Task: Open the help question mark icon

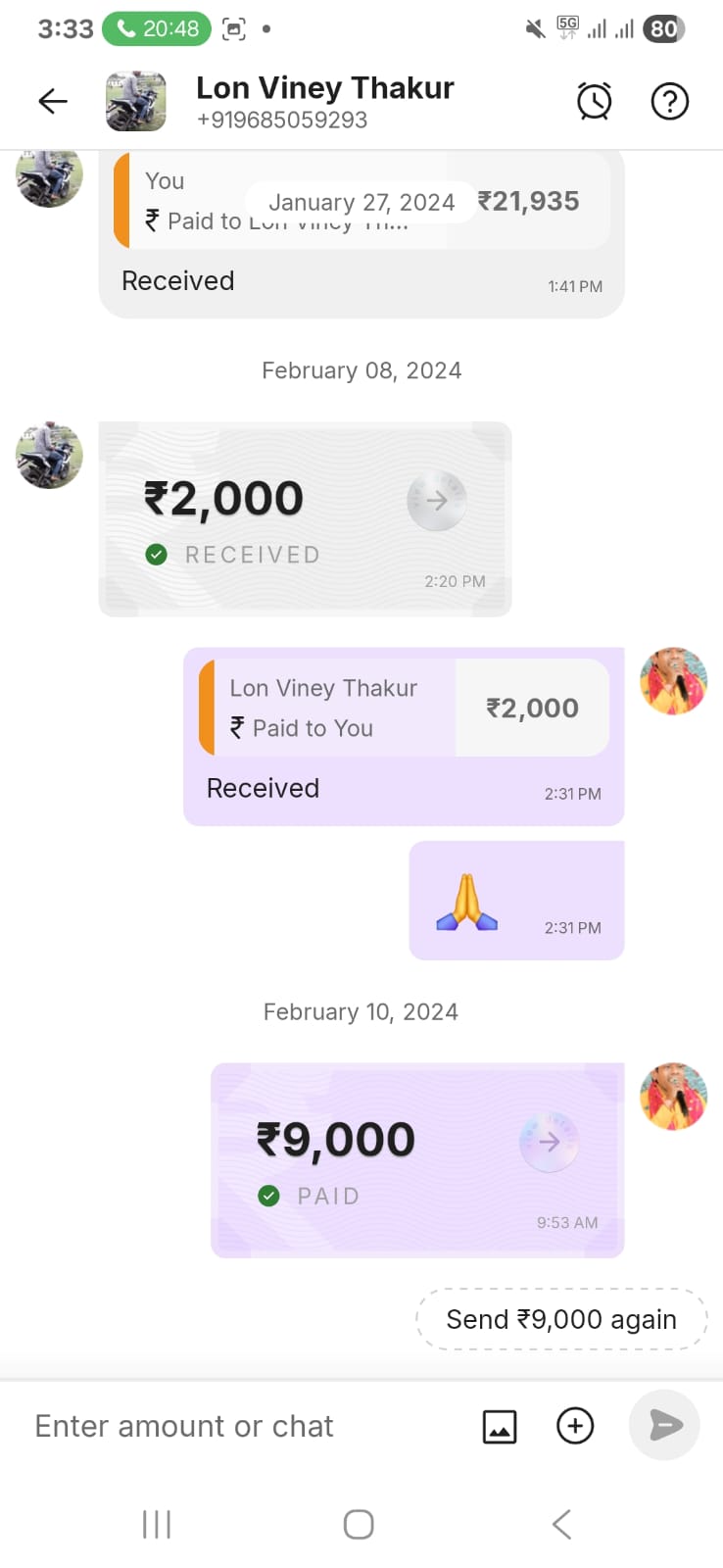Action: tap(670, 101)
